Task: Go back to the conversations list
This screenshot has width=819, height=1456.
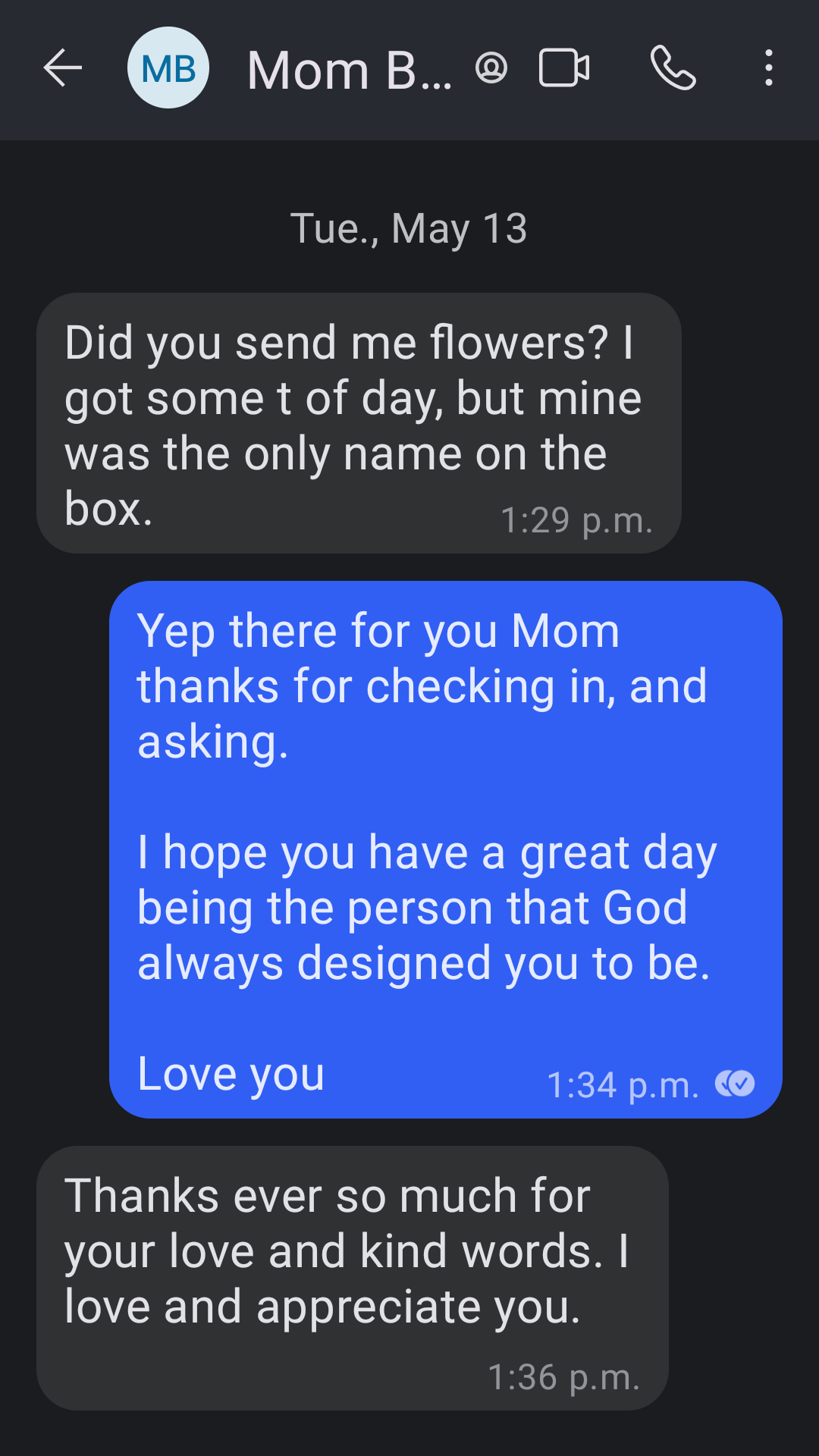Action: tap(62, 68)
